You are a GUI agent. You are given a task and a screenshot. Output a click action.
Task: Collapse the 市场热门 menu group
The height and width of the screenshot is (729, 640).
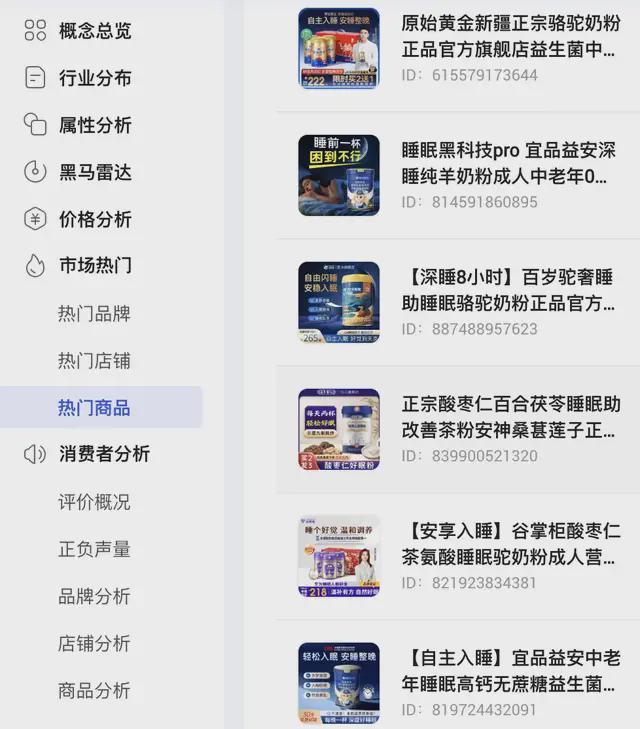(94, 266)
